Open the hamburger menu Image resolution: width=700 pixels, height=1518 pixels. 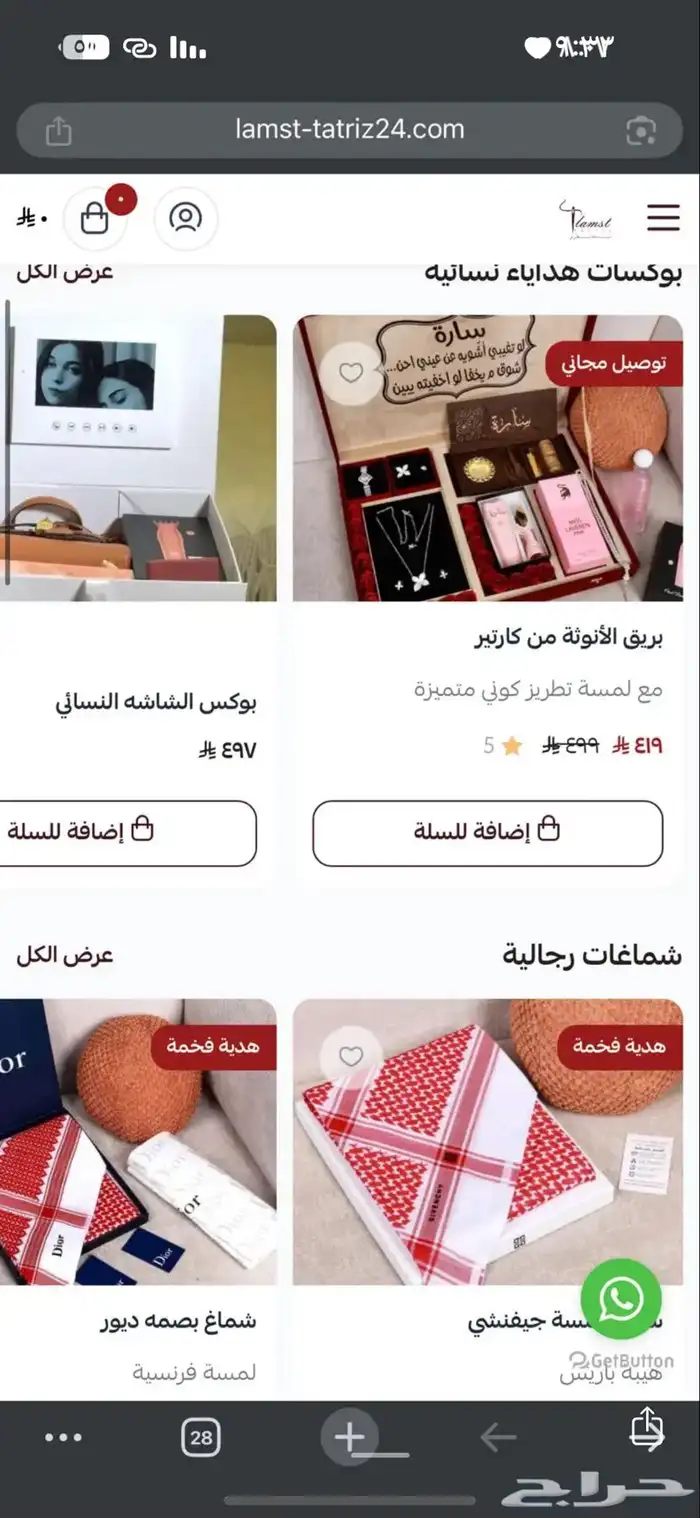click(663, 217)
